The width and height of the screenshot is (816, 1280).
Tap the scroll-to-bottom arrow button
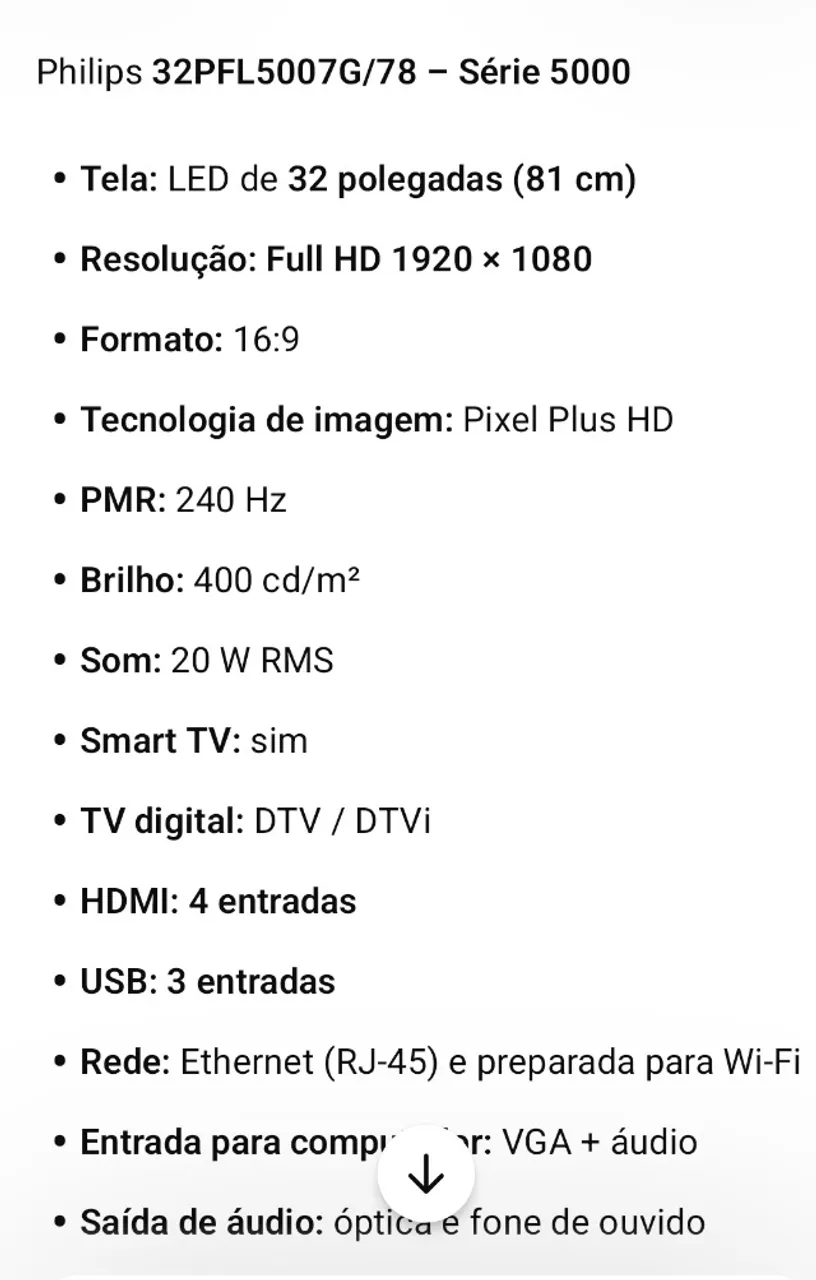(x=426, y=1174)
